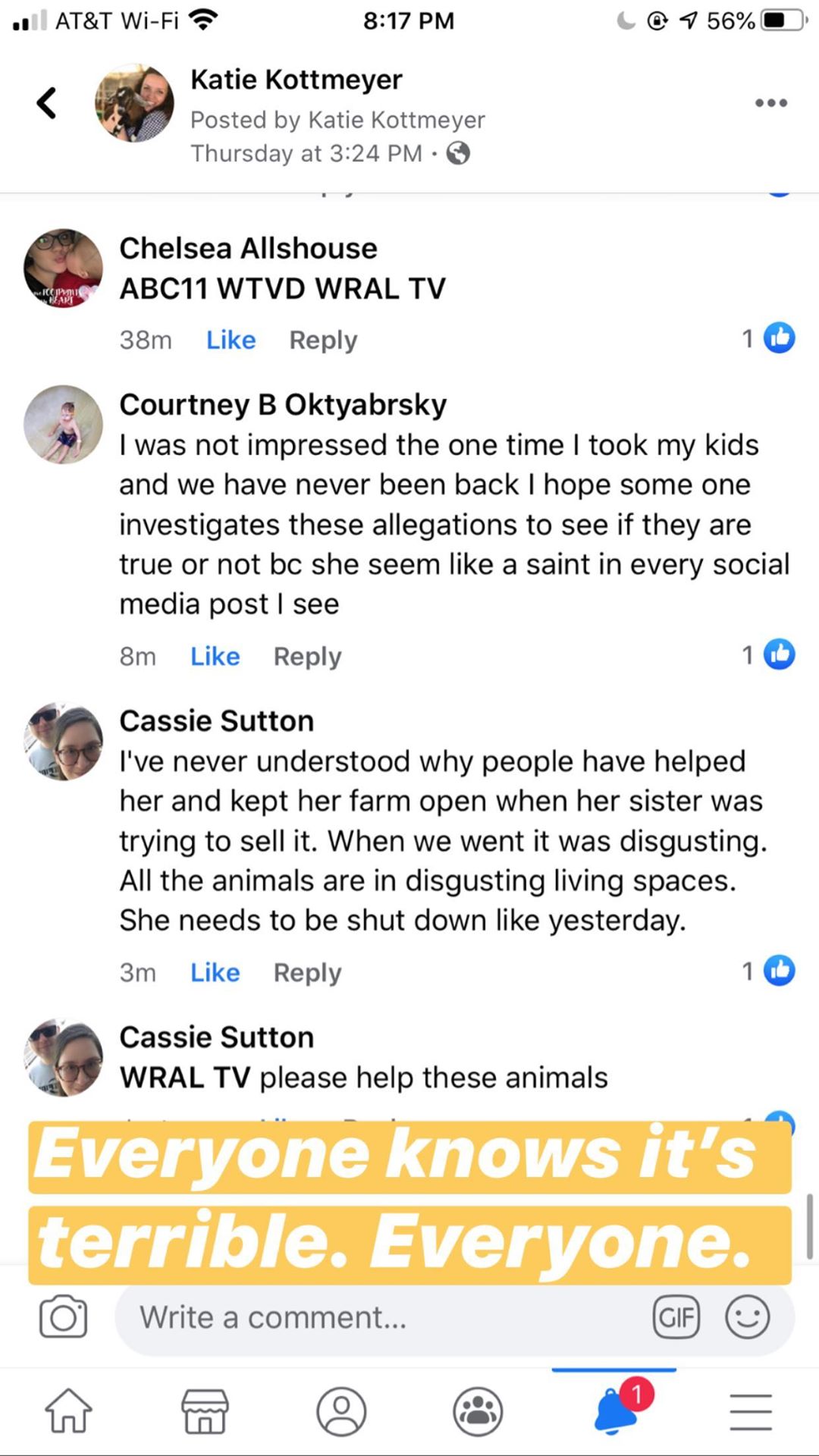The image size is (819, 1456).
Task: Switch to the Home tab
Action: 68,1411
